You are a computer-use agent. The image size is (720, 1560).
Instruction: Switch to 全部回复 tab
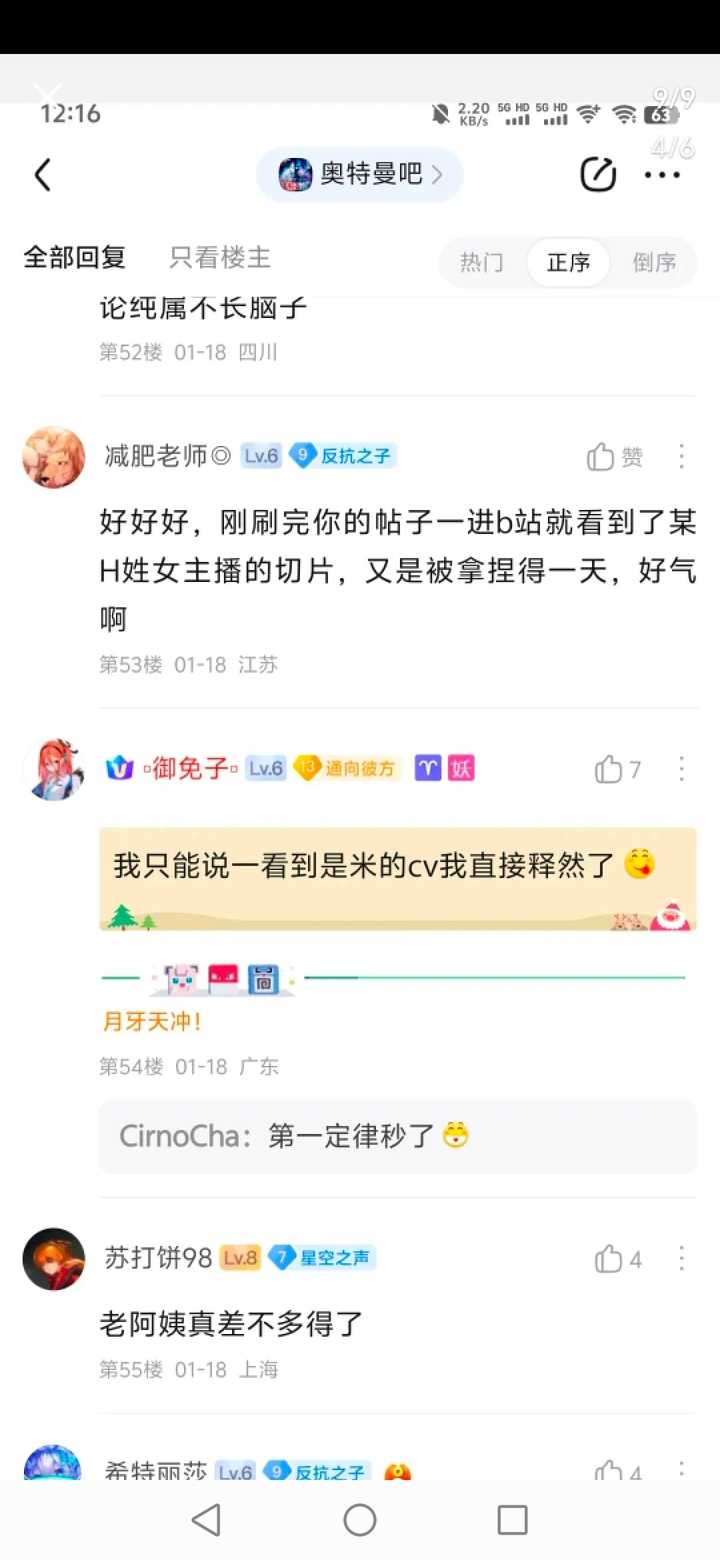tap(75, 258)
